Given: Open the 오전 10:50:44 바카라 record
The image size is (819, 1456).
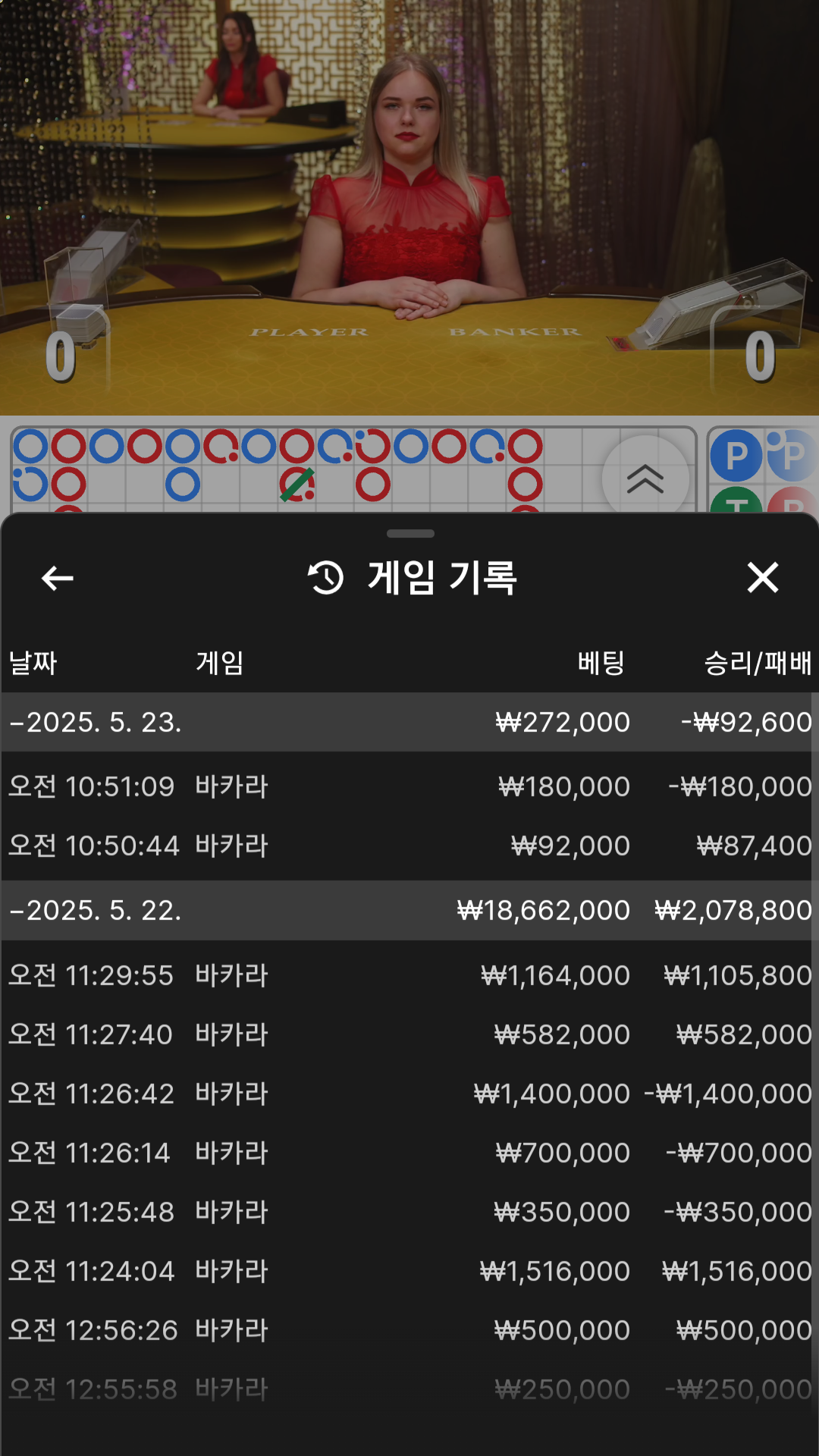Looking at the screenshot, I should coord(409,846).
